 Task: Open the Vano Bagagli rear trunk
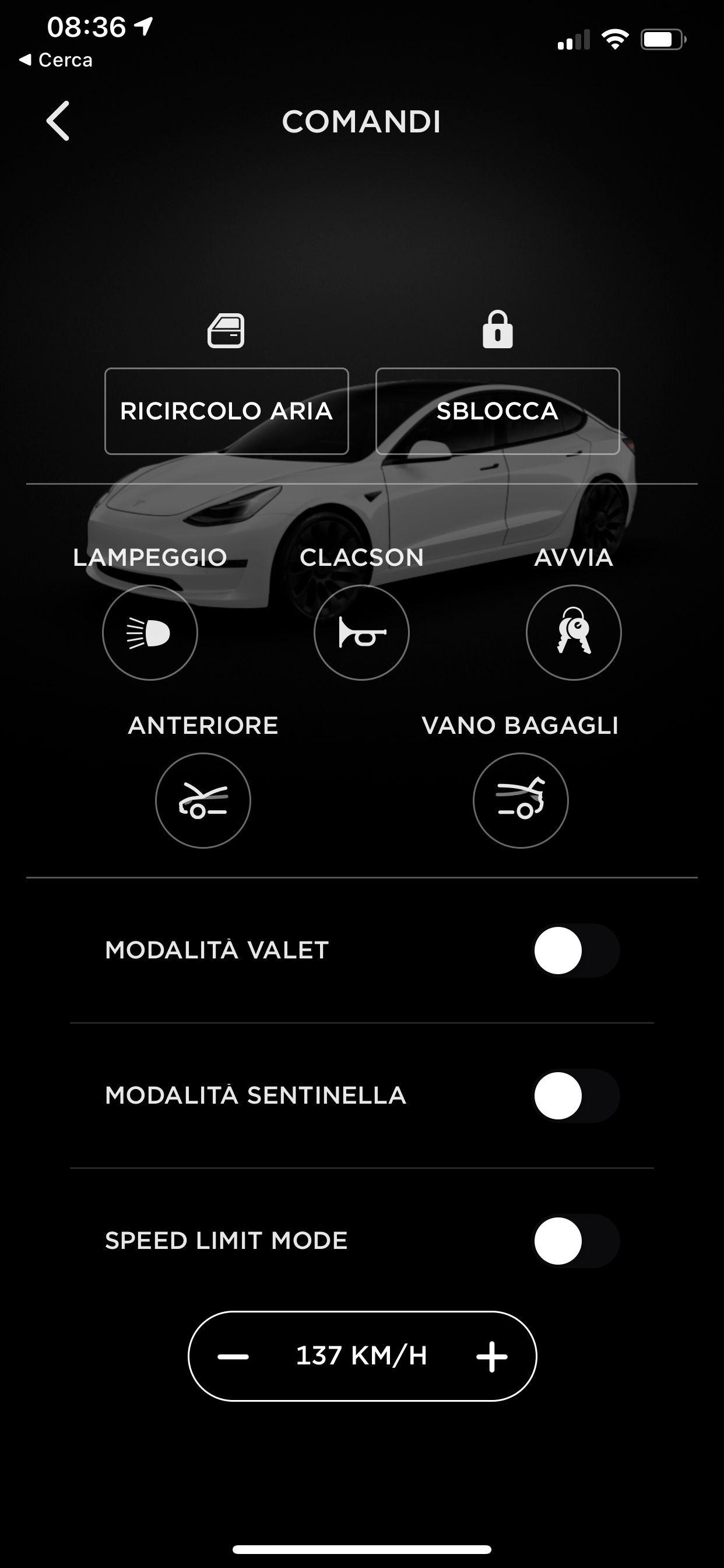[520, 800]
